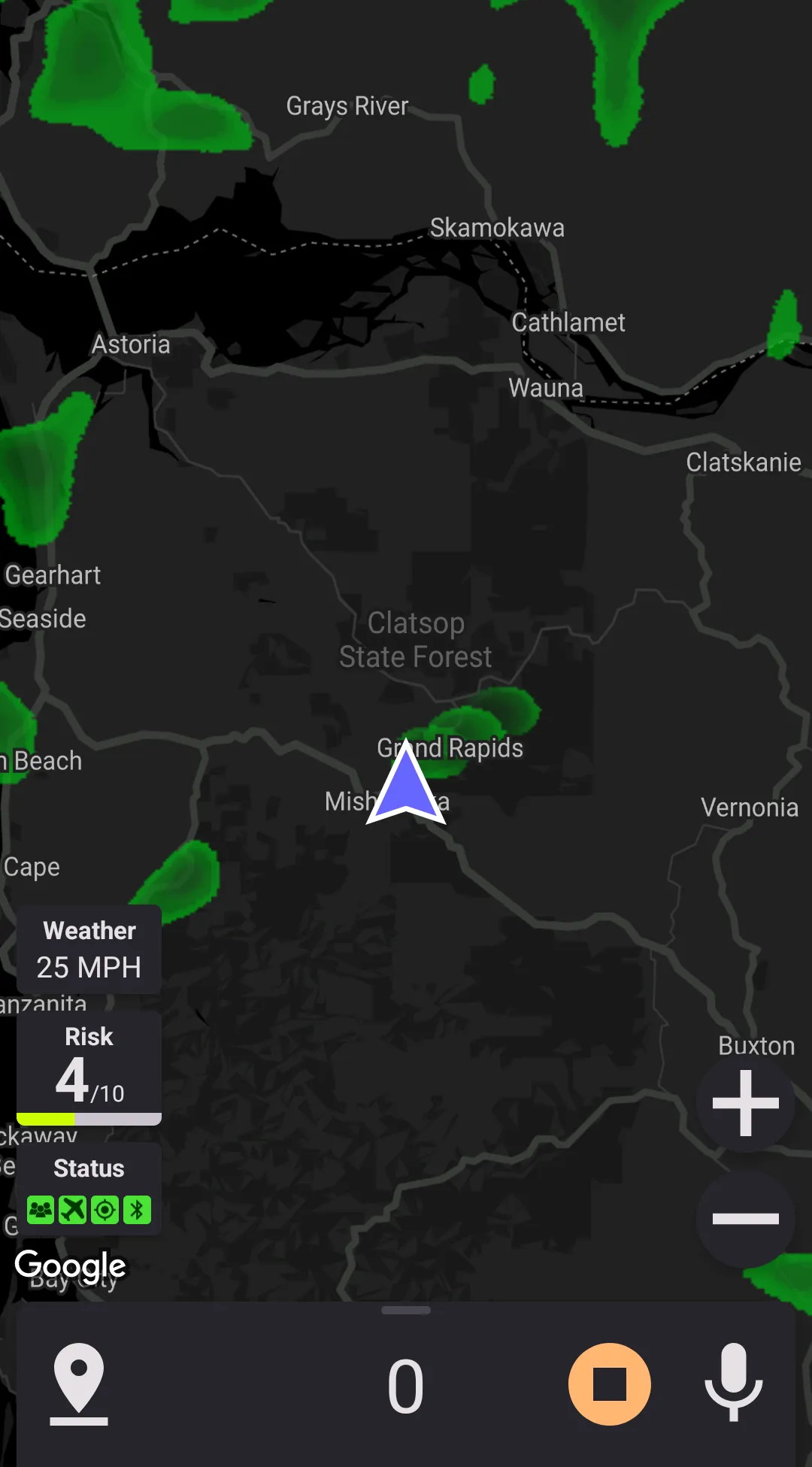Activate the microphone voice input
Screen dimensions: 812x1467
(733, 1383)
